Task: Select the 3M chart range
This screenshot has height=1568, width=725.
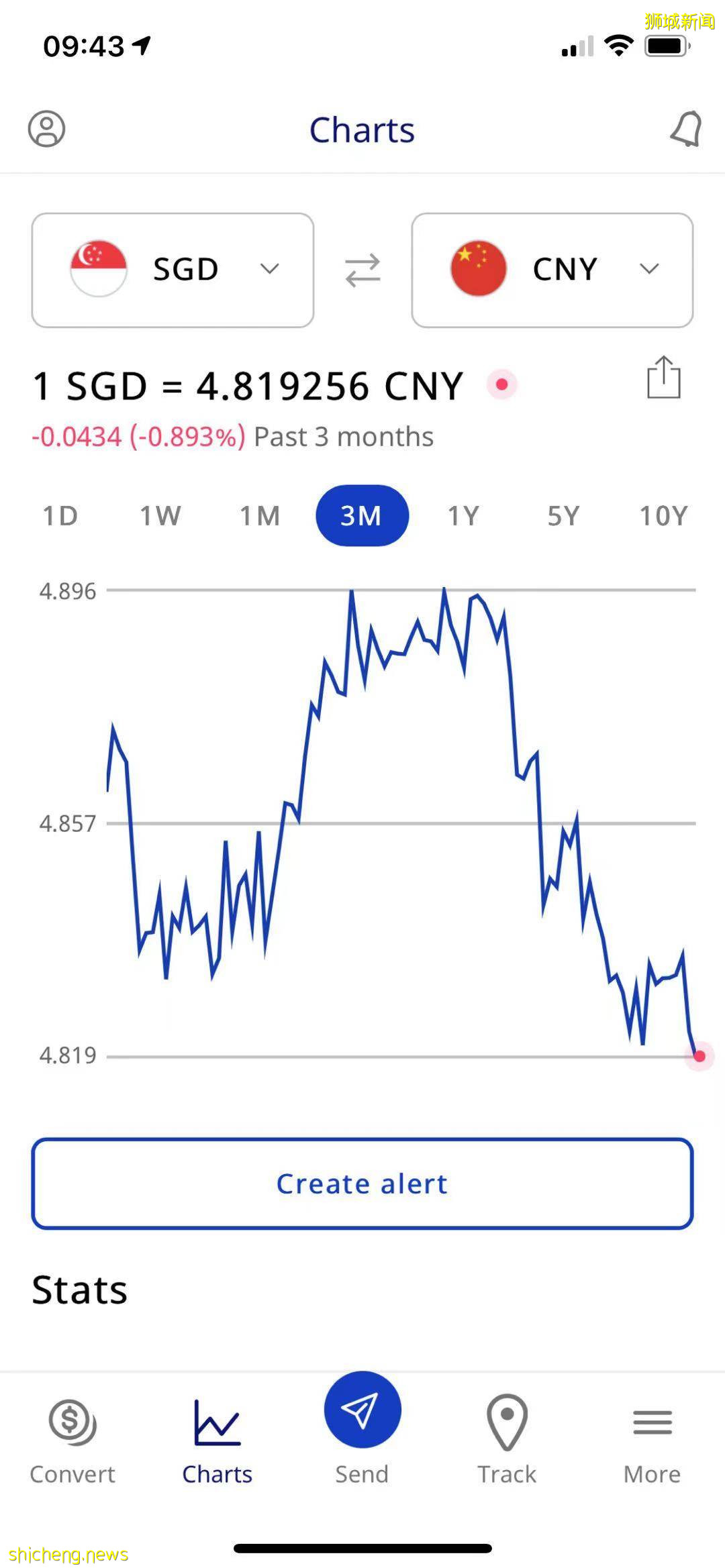Action: [x=362, y=516]
